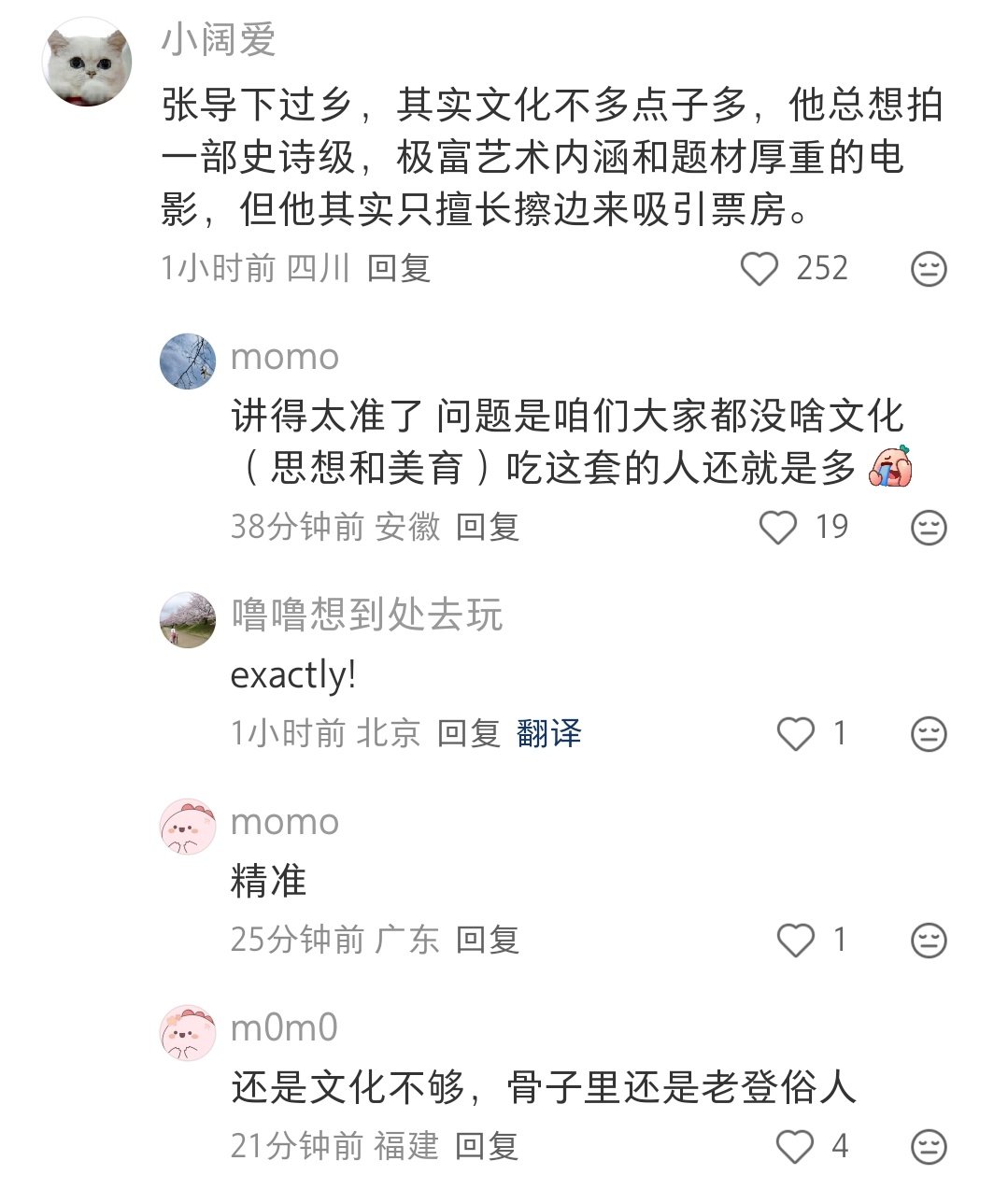Like the 讲得太准了 reply from 安徽
Viewport: 1008px width, 1189px height.
pos(777,528)
